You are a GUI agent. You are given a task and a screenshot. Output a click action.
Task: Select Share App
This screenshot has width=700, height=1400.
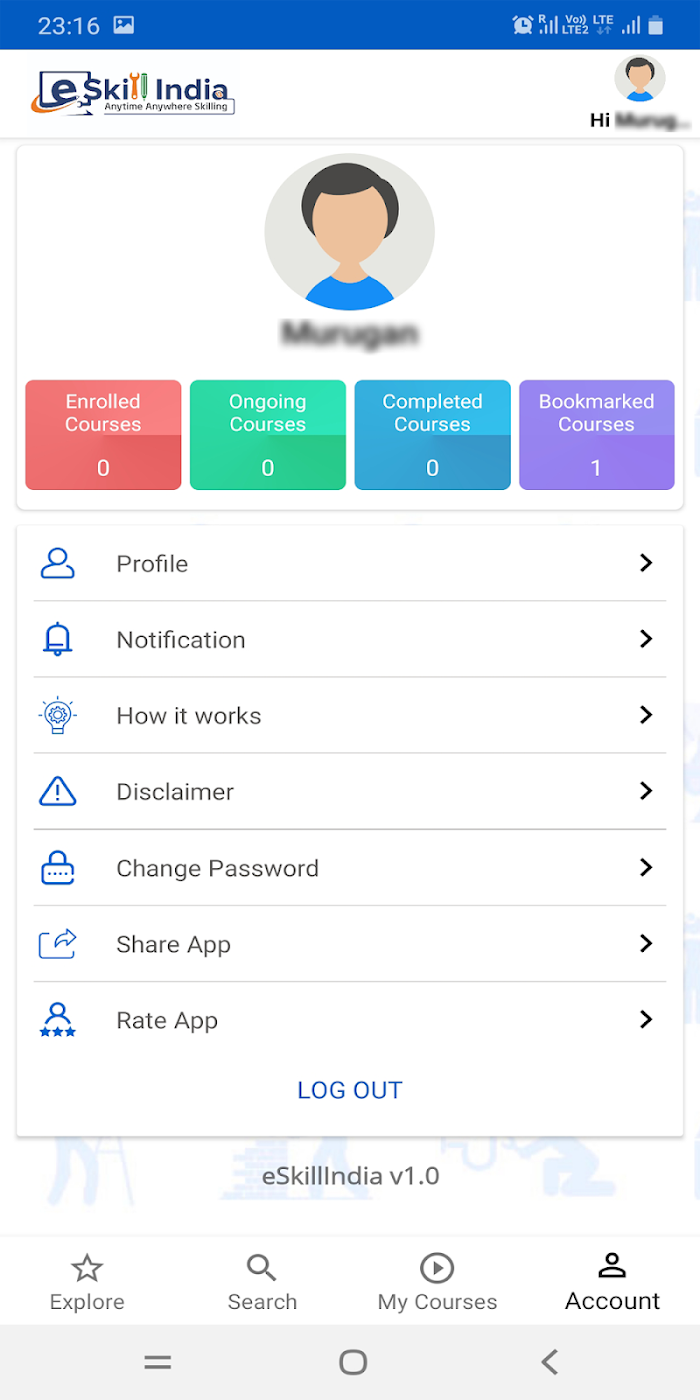(x=350, y=944)
